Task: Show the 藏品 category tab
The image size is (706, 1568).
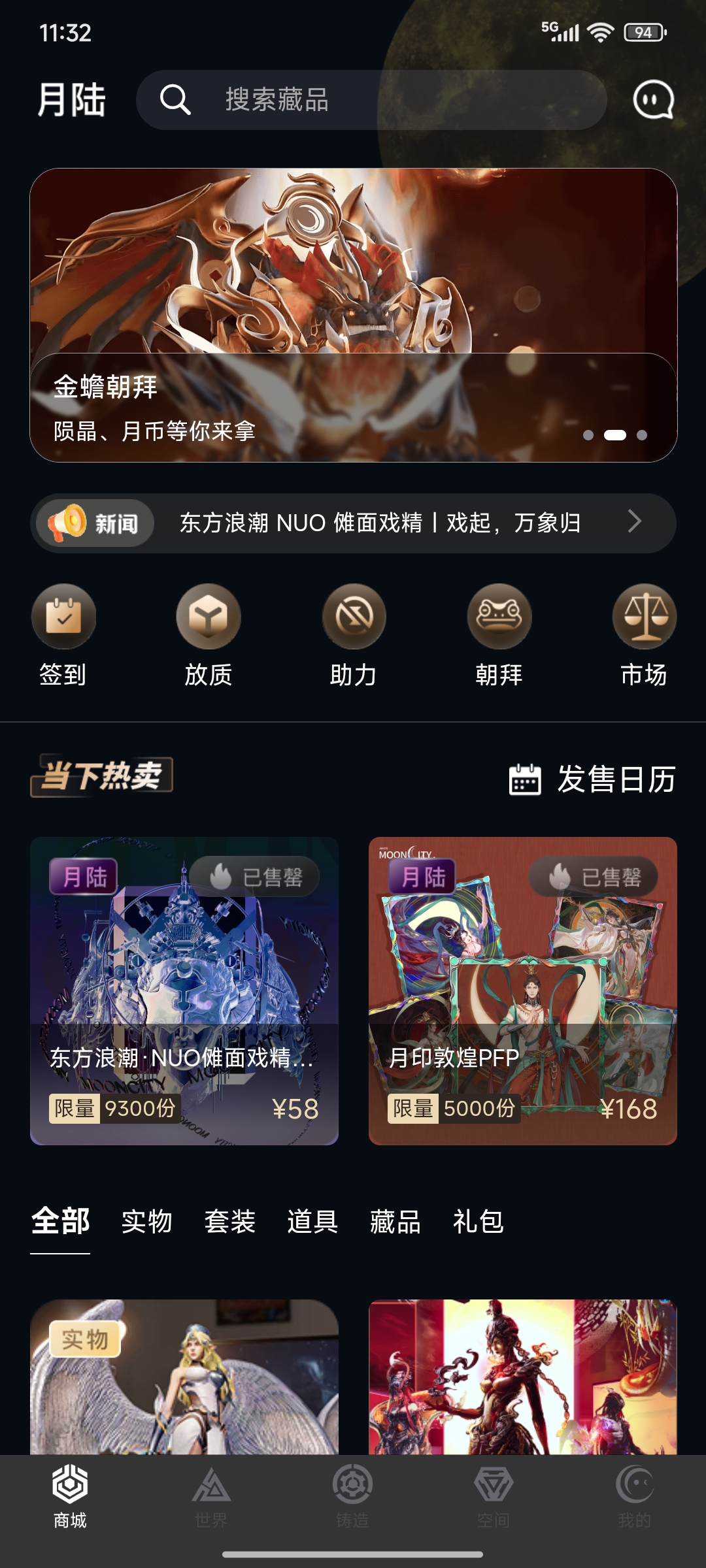Action: coord(395,1221)
